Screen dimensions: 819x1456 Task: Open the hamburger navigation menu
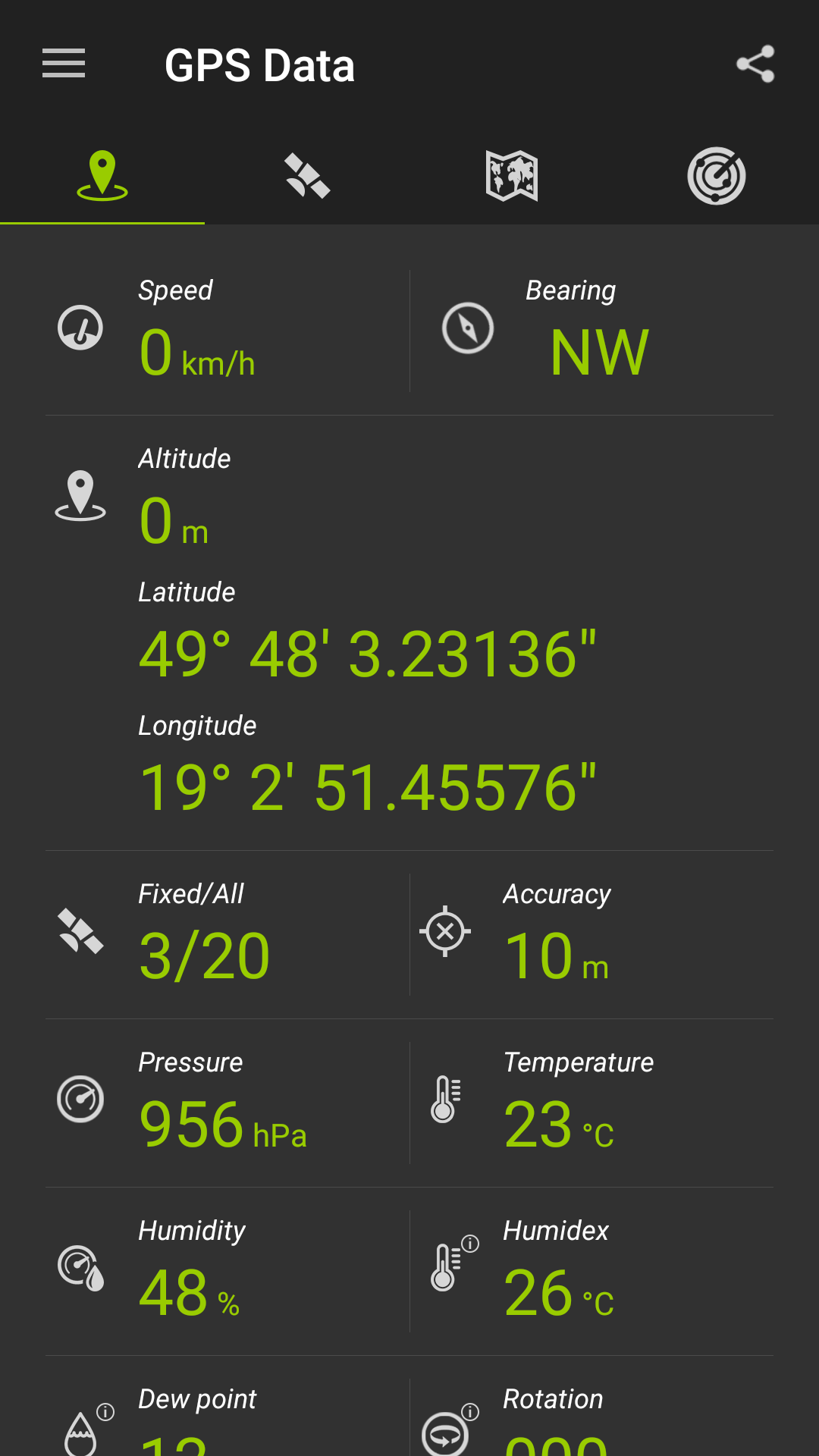coord(64,64)
